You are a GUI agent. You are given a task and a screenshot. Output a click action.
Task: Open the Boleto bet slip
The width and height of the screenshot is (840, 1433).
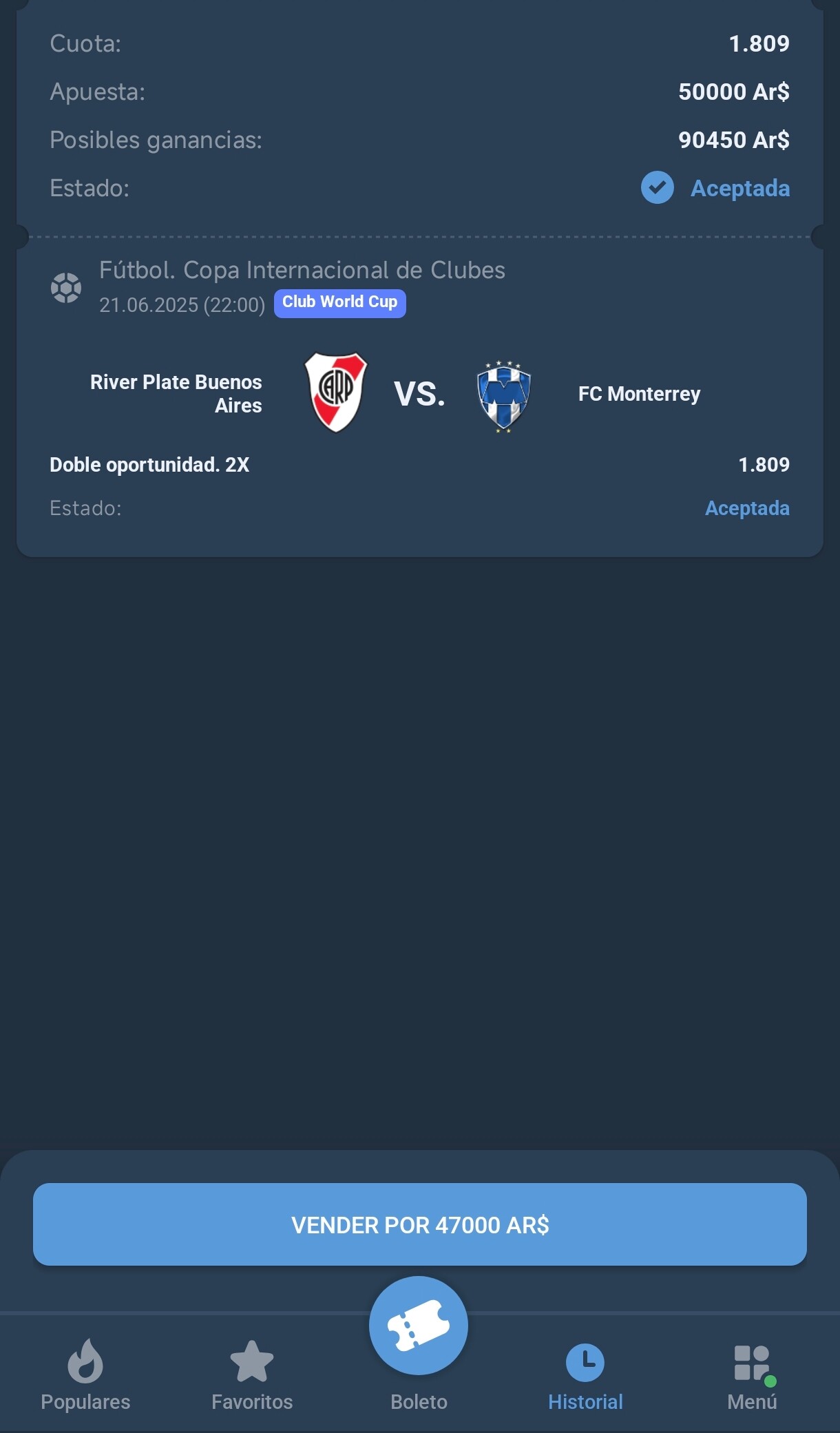(419, 1343)
